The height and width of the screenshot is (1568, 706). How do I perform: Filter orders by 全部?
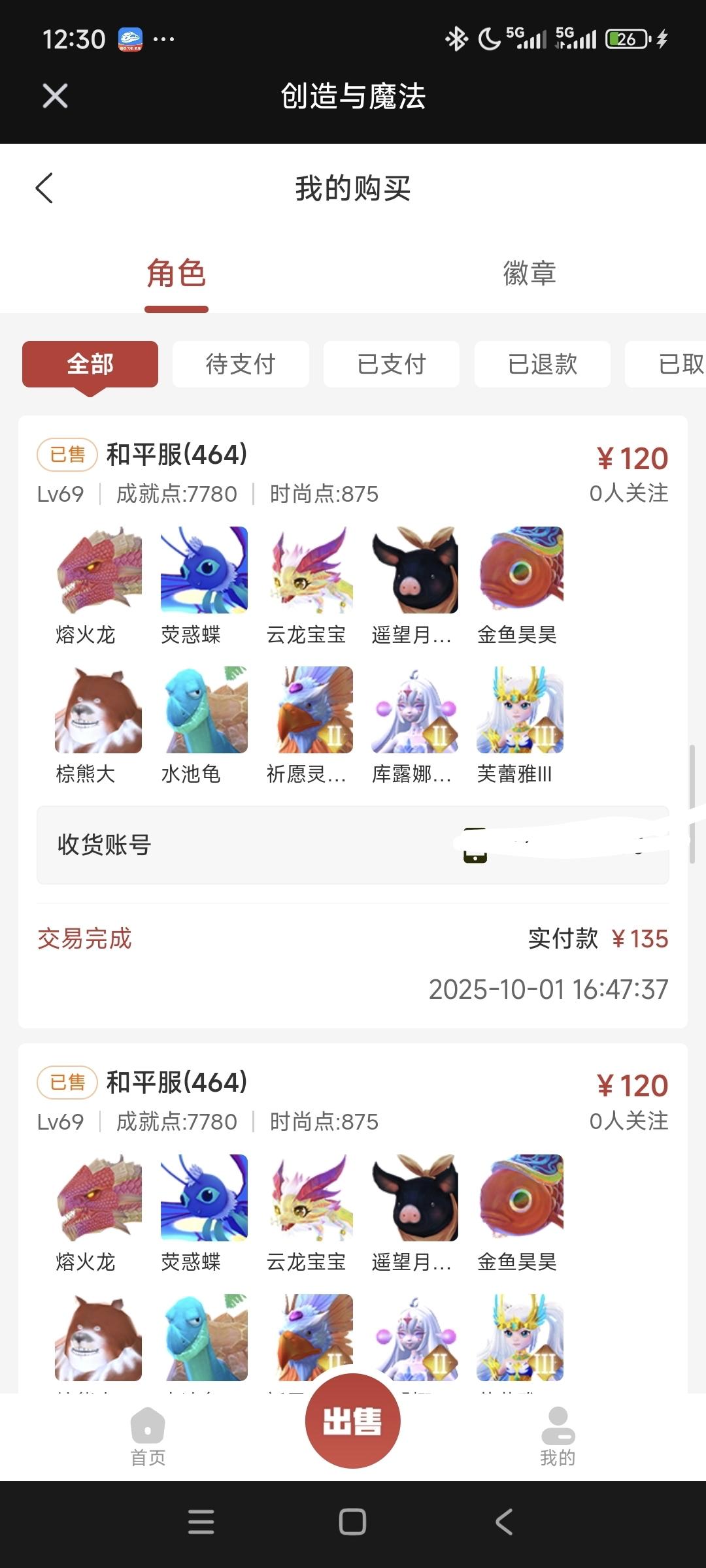[90, 364]
